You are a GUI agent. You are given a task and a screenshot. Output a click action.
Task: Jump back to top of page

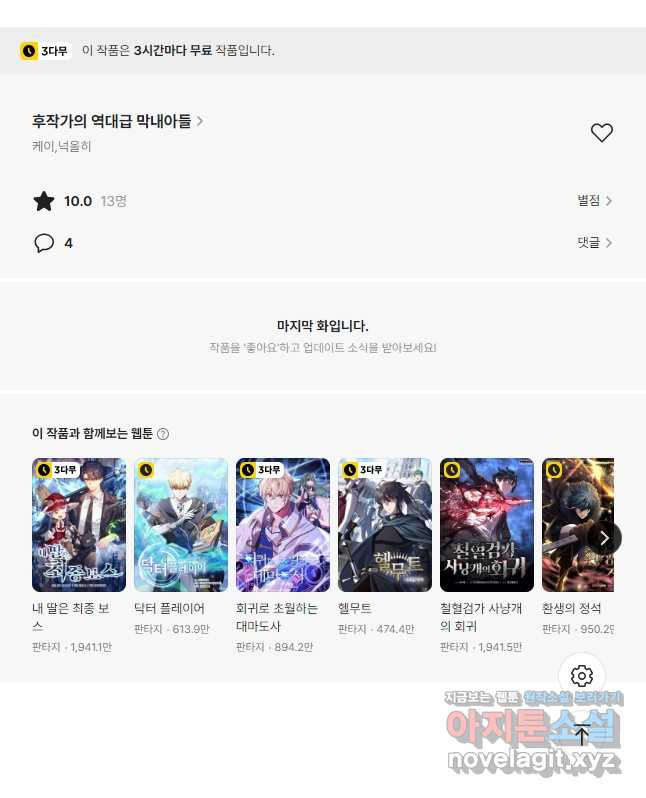click(x=582, y=735)
